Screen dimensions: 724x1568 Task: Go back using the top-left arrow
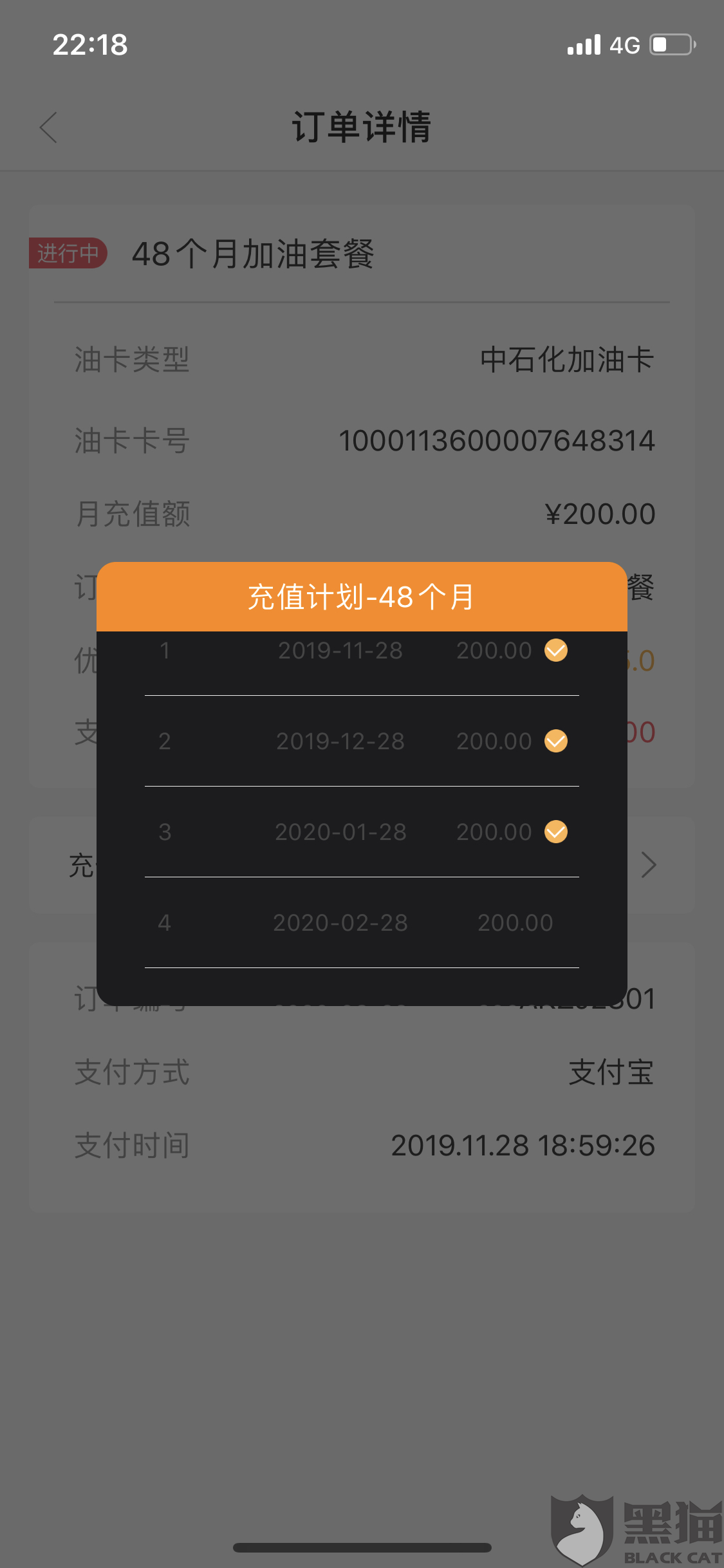[49, 127]
